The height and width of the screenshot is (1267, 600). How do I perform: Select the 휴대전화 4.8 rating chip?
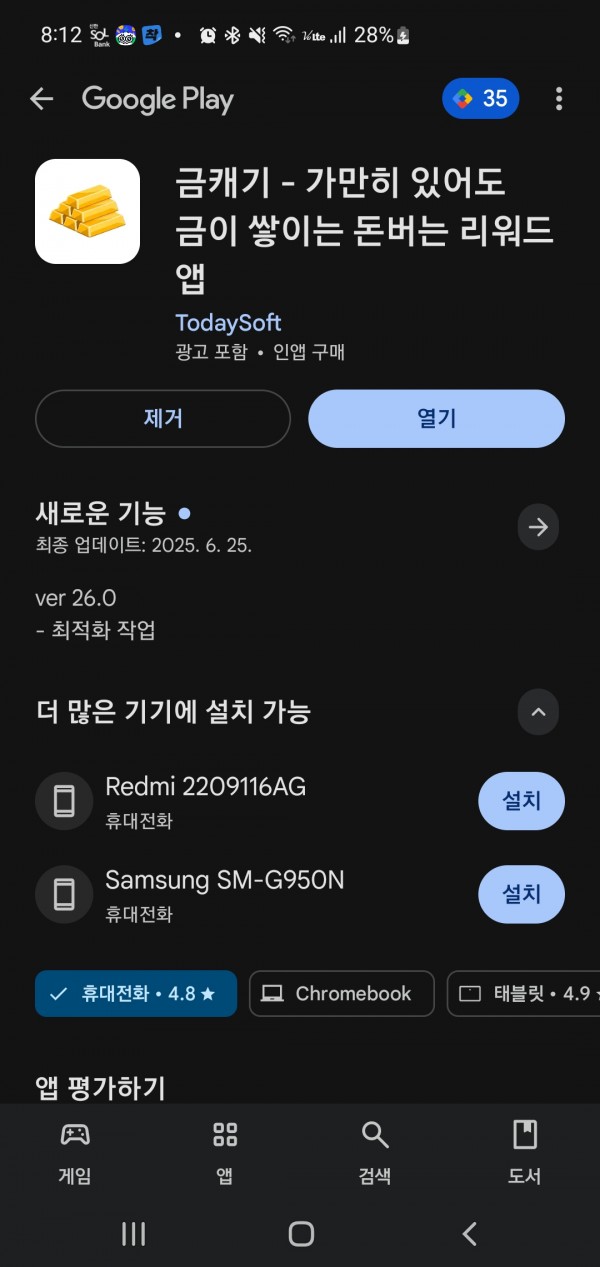click(136, 993)
